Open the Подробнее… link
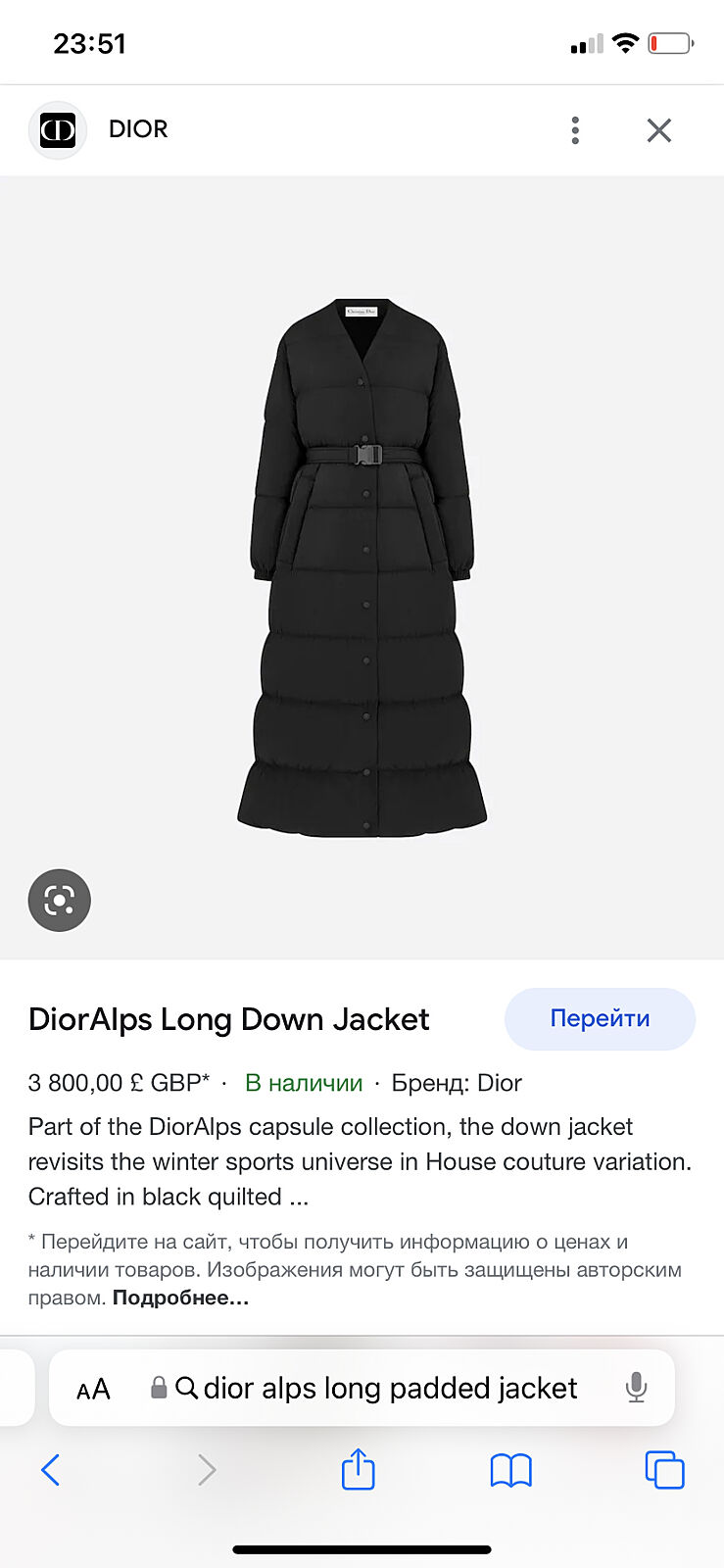The height and width of the screenshot is (1568, 724). pyautogui.click(x=181, y=1298)
